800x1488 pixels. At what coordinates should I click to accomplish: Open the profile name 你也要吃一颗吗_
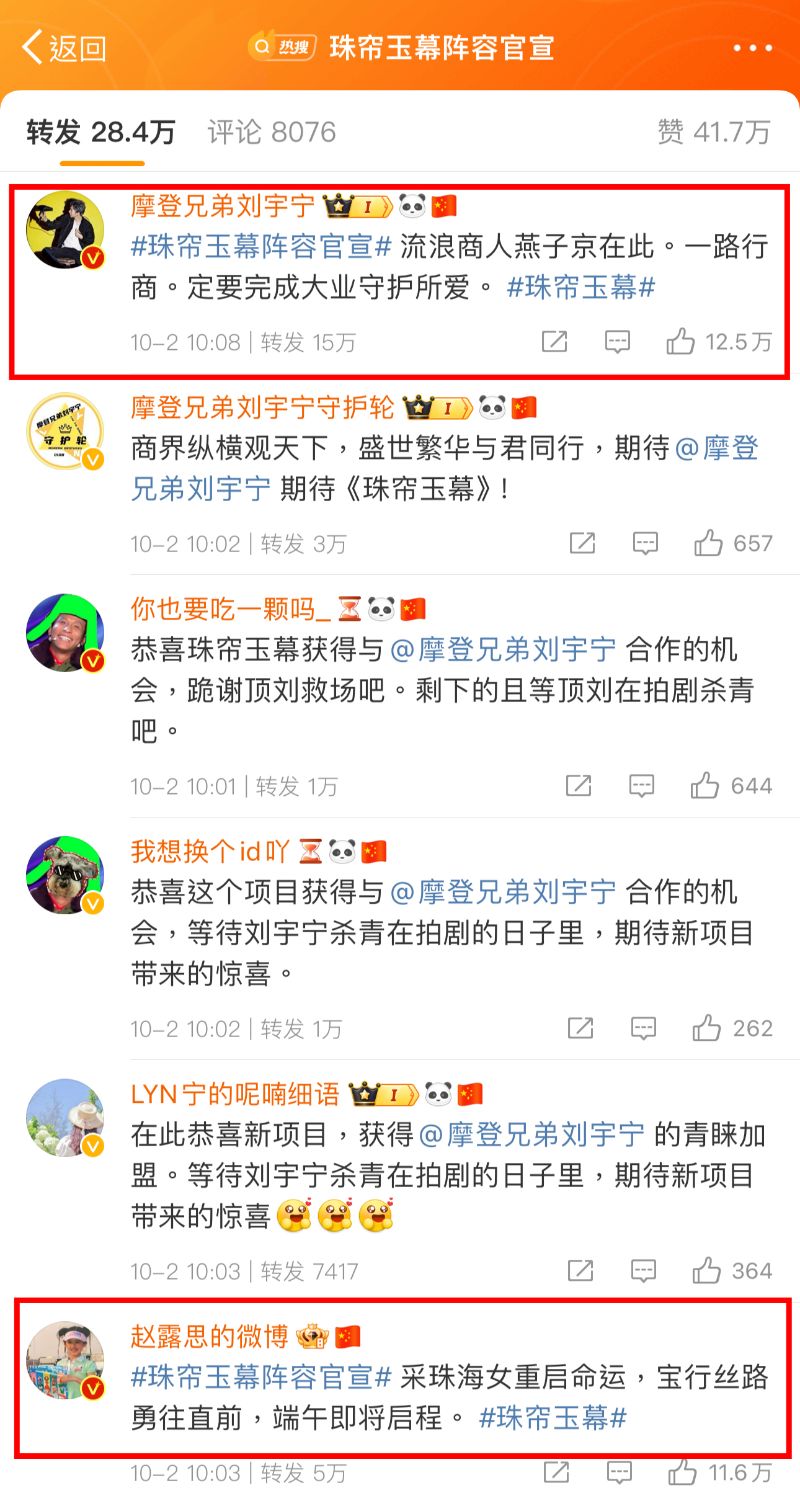[x=230, y=608]
